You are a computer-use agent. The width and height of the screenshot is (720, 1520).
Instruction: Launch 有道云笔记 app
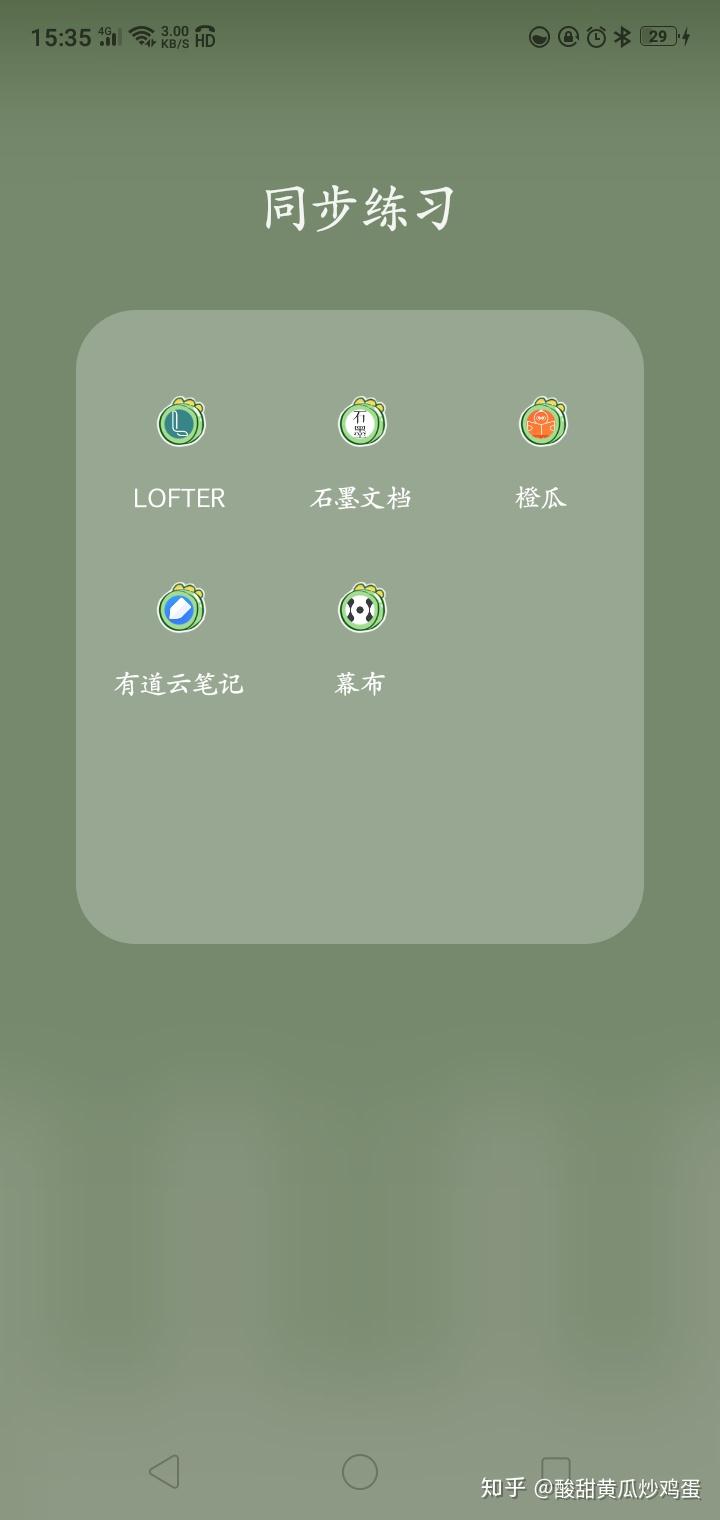(180, 608)
